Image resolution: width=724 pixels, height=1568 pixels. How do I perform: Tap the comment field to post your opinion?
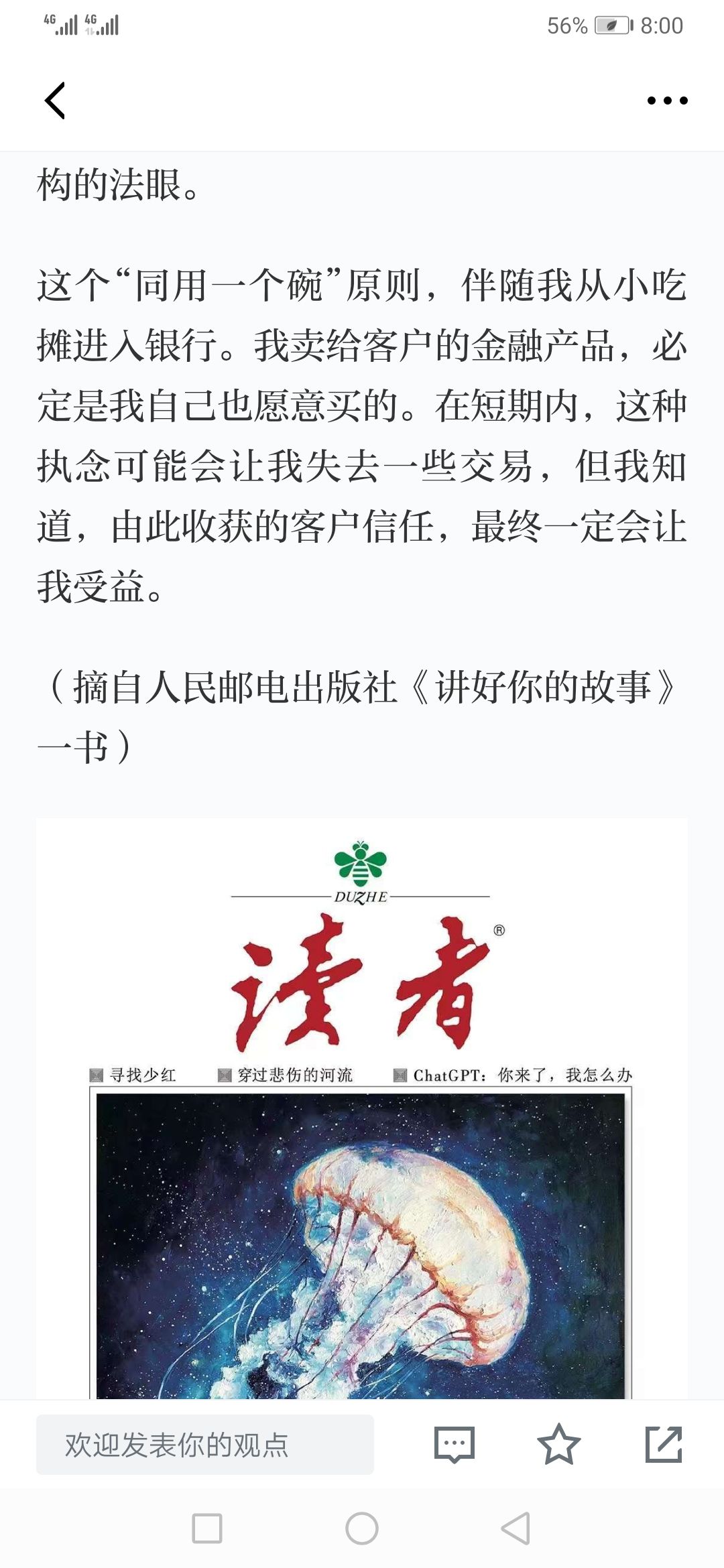(205, 1445)
